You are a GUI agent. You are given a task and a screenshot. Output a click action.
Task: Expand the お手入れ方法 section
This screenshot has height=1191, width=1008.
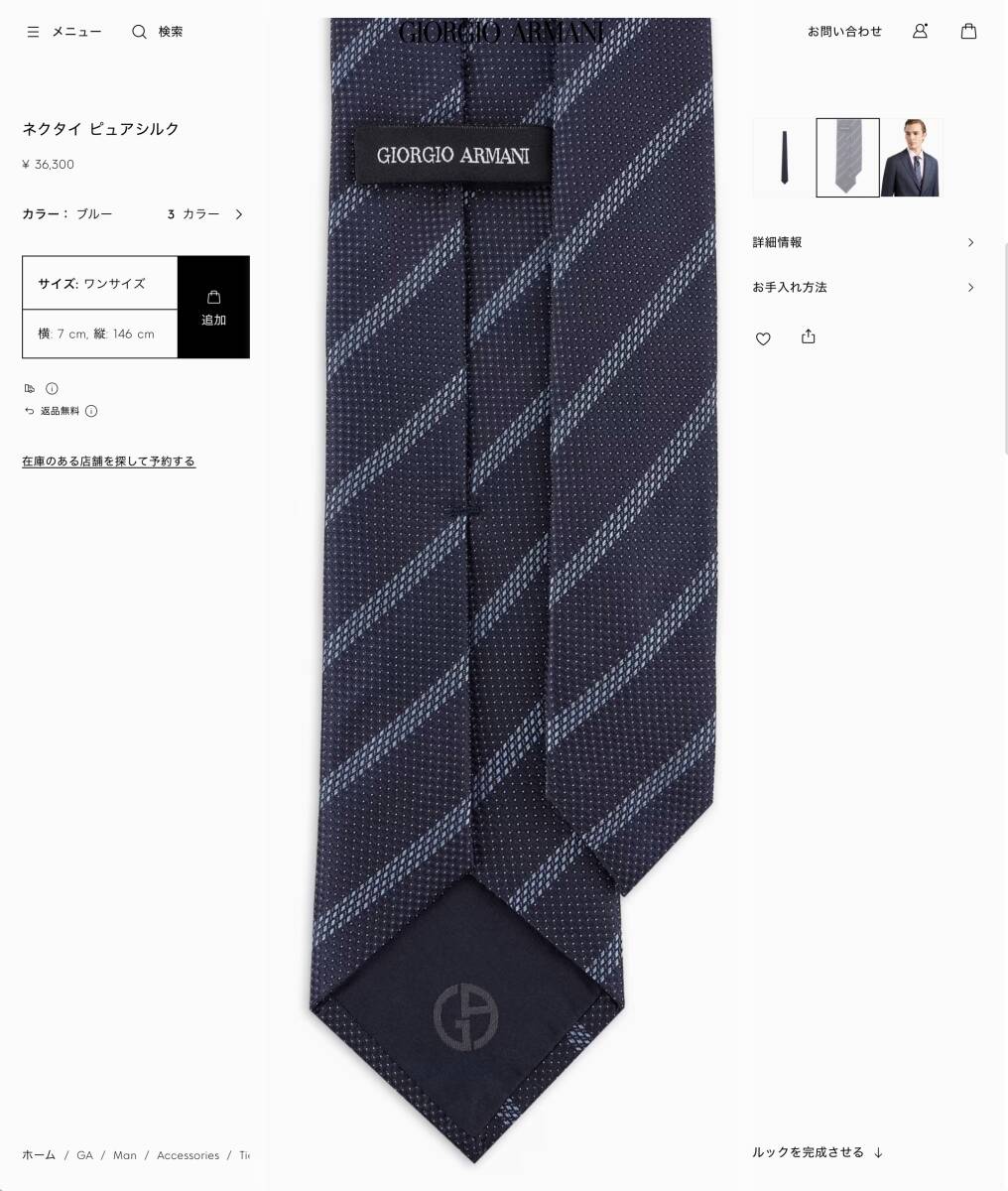tap(863, 287)
